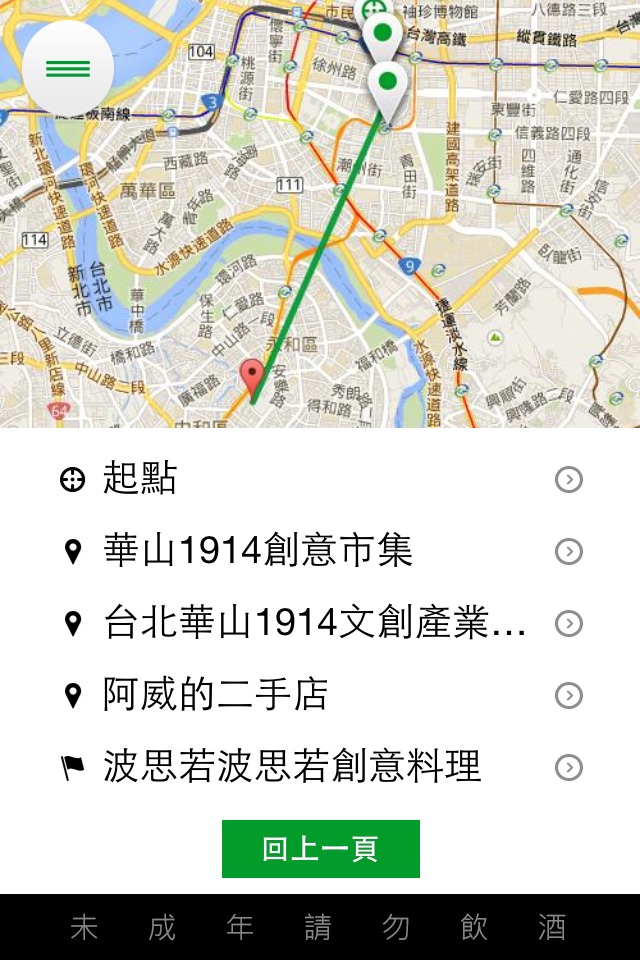Viewport: 640px width, 960px height.
Task: Open the 阿威的二手店 stop
Action: pos(320,696)
